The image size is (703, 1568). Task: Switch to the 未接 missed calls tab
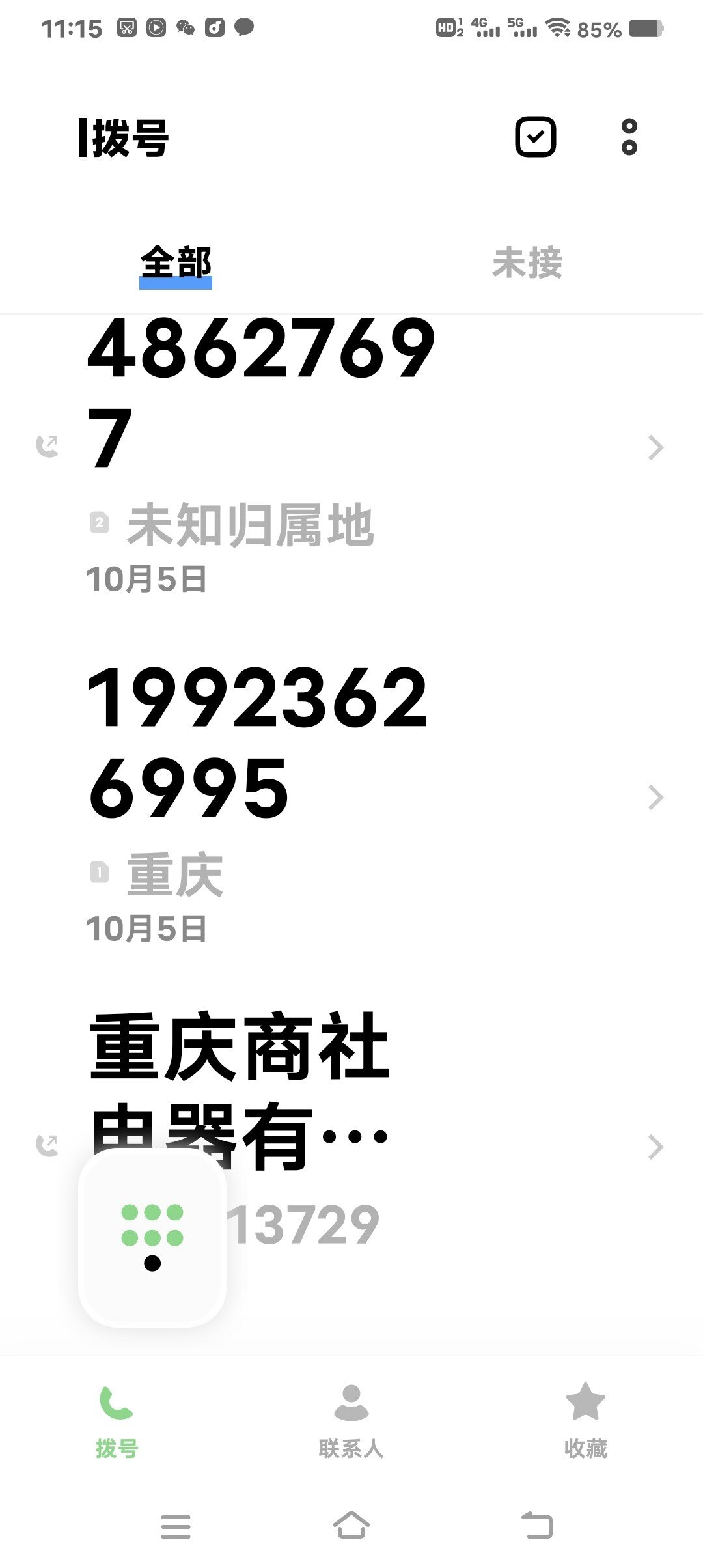click(x=527, y=263)
